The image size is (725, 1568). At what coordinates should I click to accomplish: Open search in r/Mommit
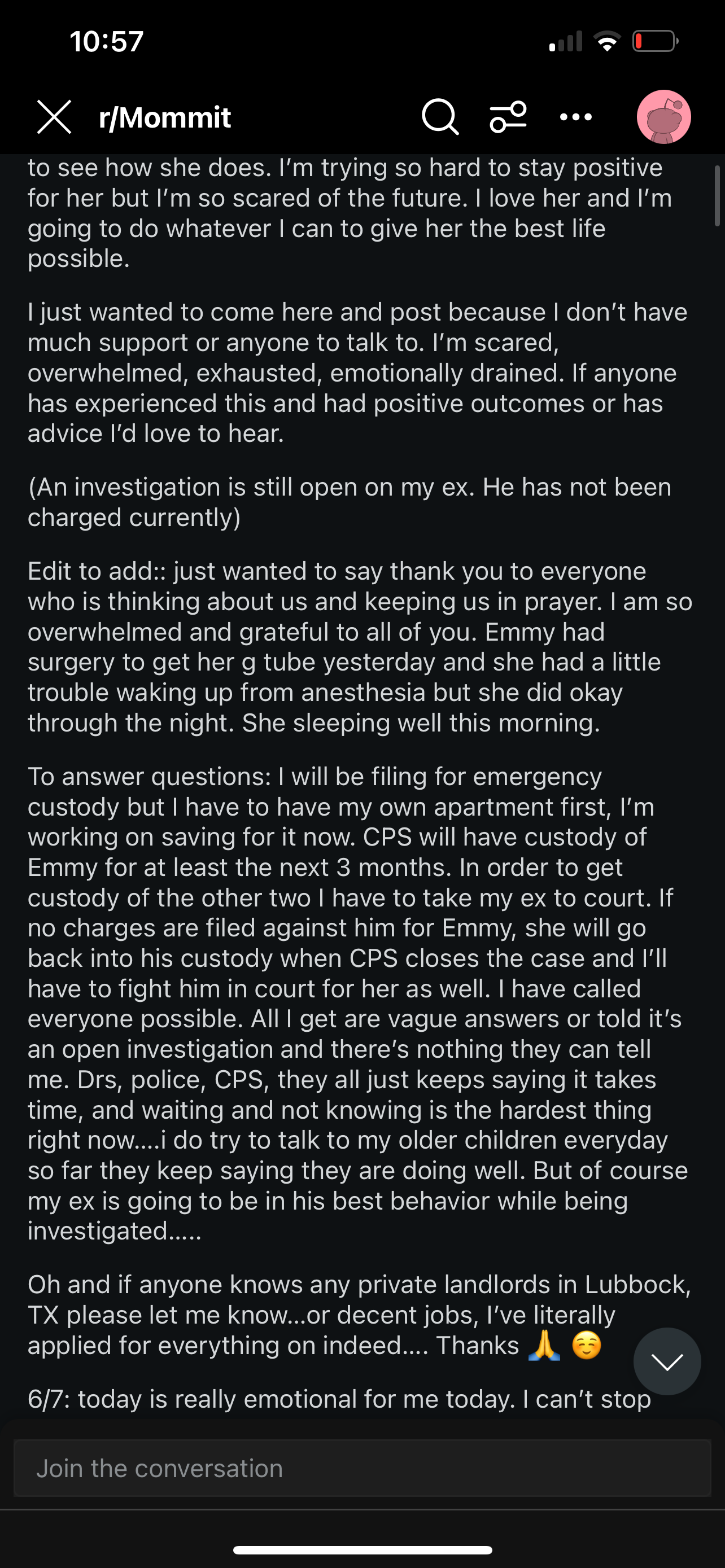pyautogui.click(x=439, y=117)
